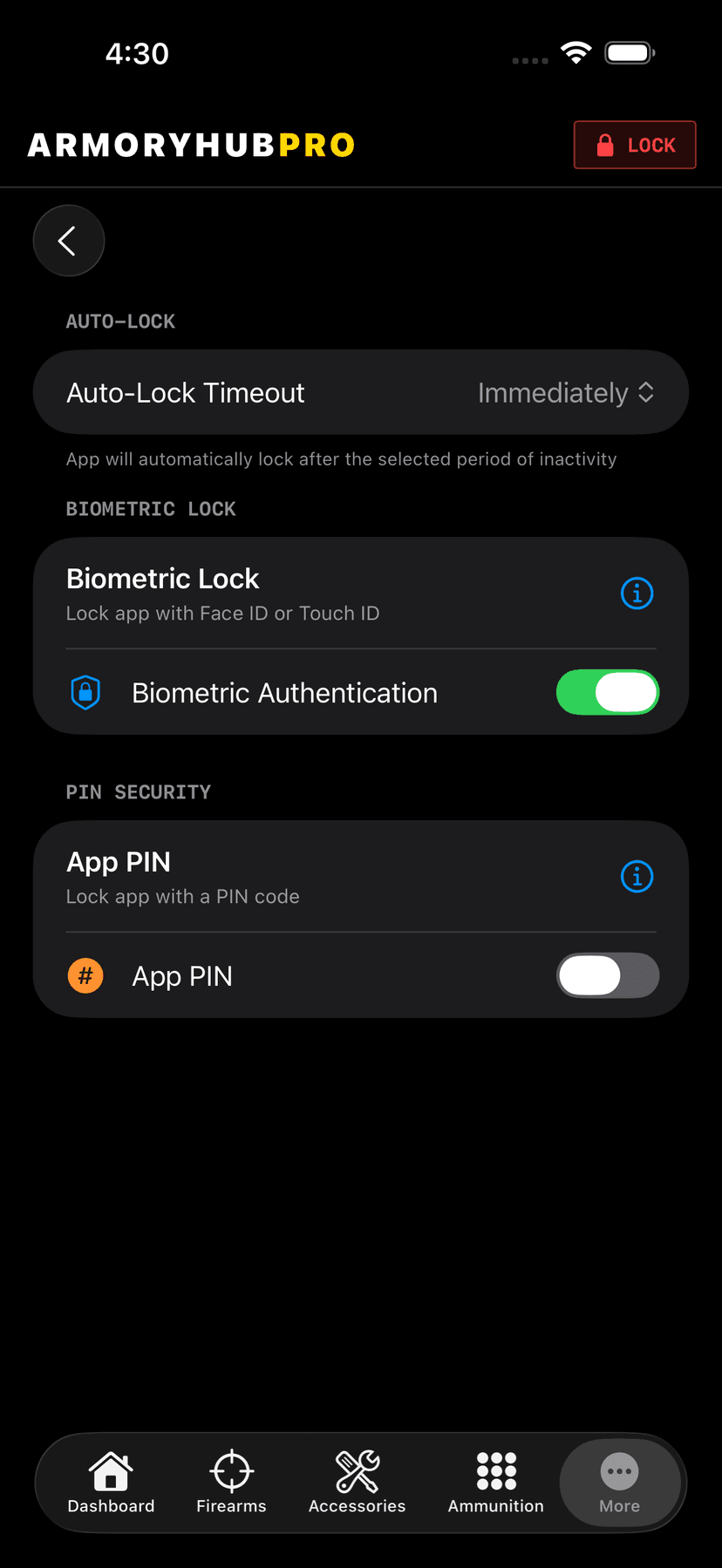Select the Ammunition tab
The height and width of the screenshot is (1568, 722).
coord(495,1483)
